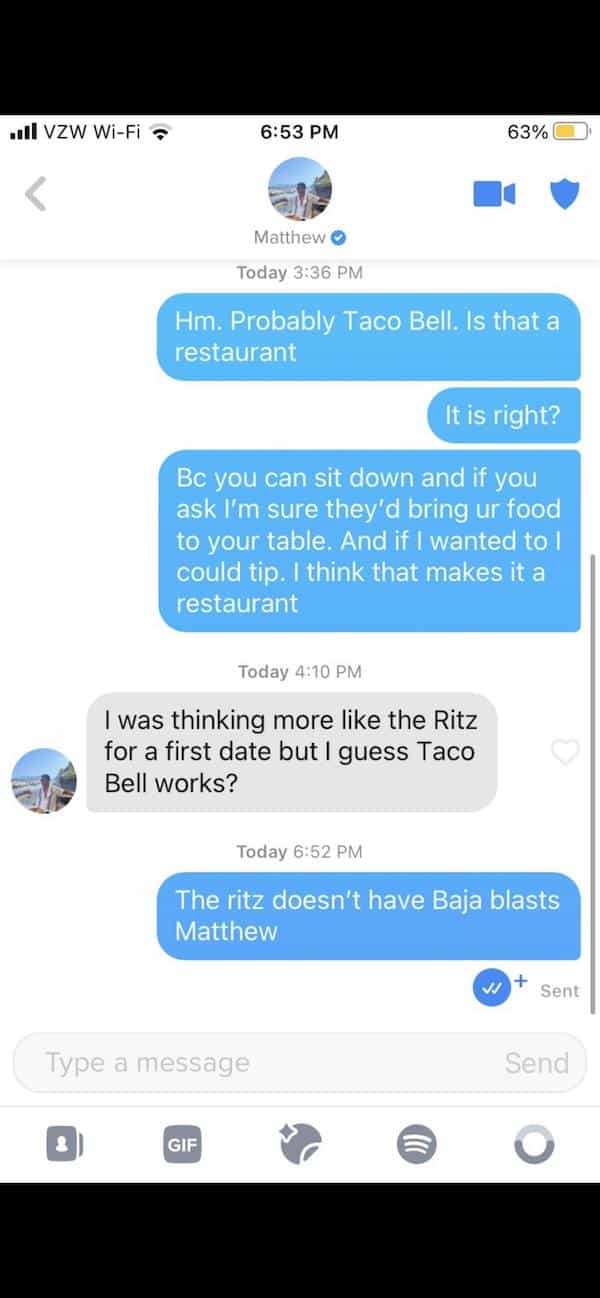Go back to the matches list
The image size is (600, 1298).
pos(35,193)
